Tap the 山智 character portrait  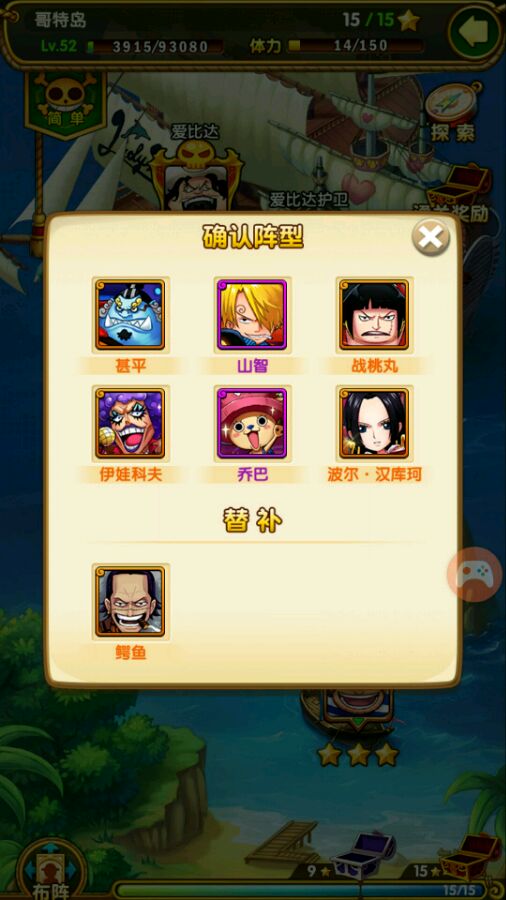click(252, 315)
